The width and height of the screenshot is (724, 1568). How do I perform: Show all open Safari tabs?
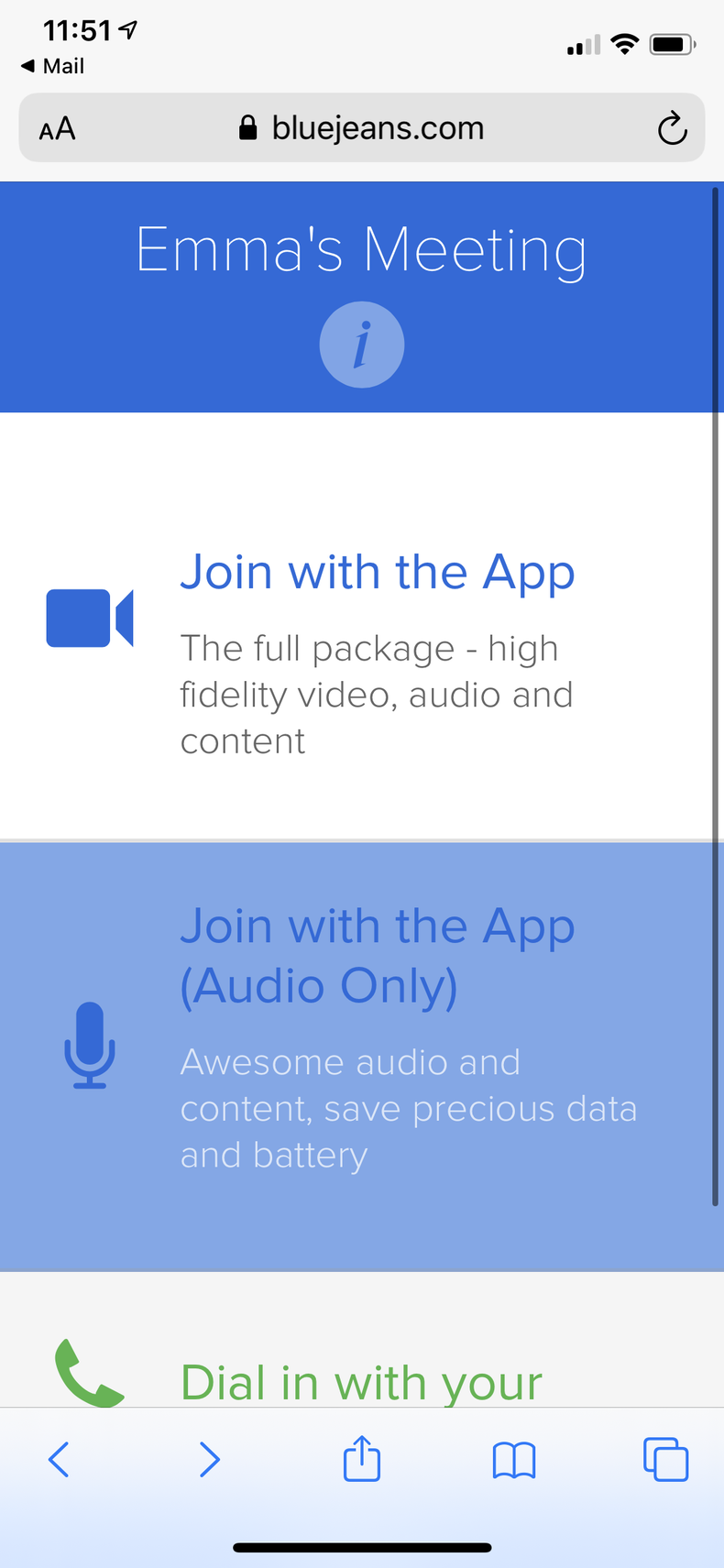[x=665, y=1459]
